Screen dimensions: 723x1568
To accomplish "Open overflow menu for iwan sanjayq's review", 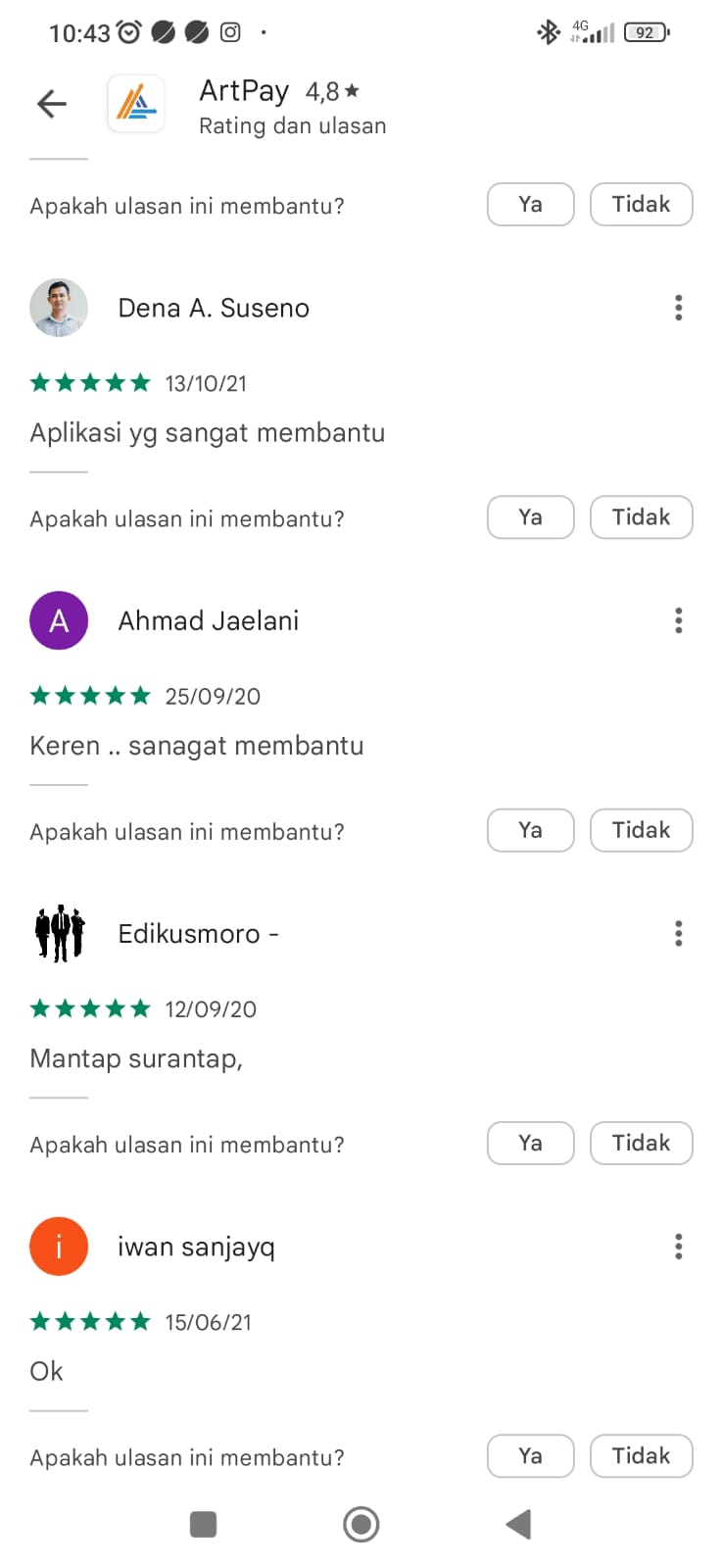I will pos(678,1247).
